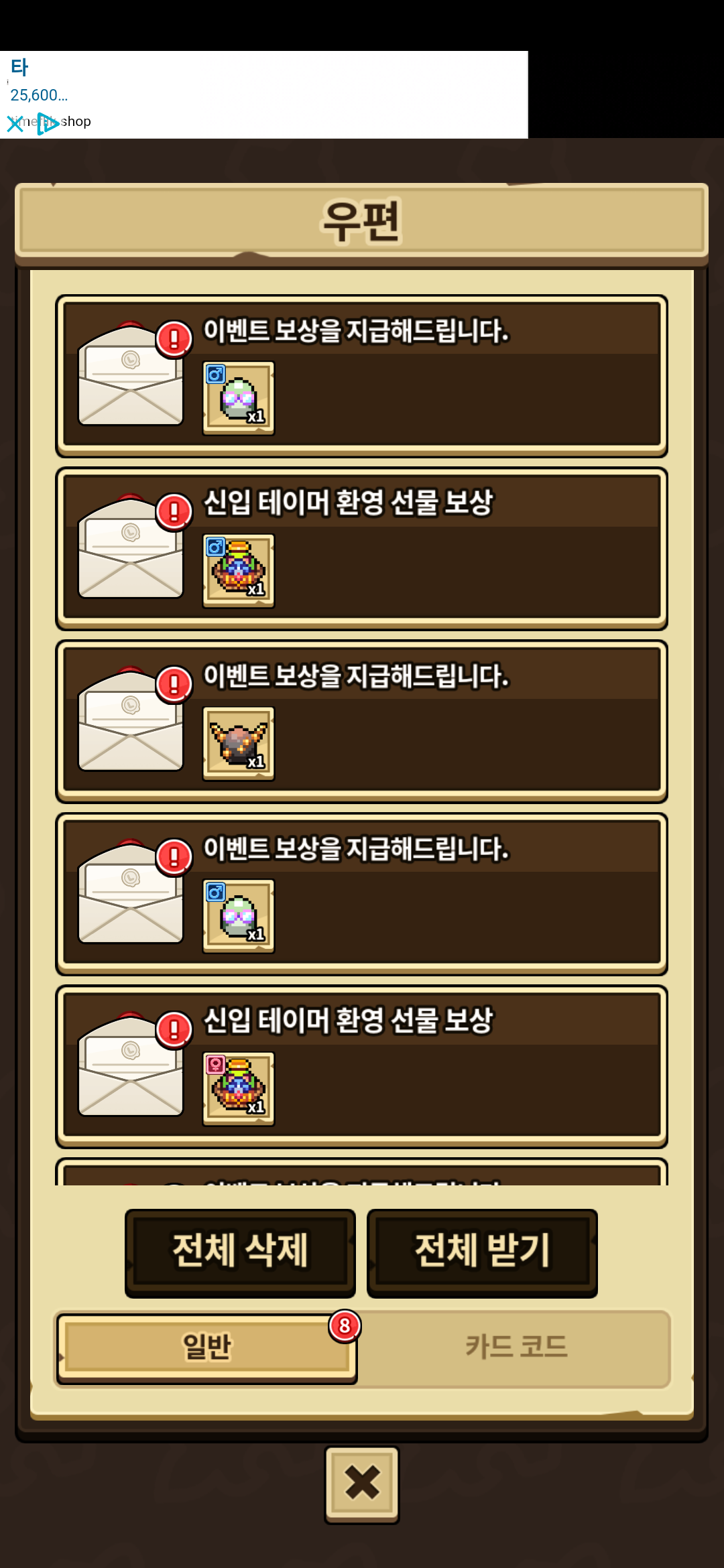Tap the 전체 받기 button
Screen dimensions: 724x1568
tap(482, 1252)
